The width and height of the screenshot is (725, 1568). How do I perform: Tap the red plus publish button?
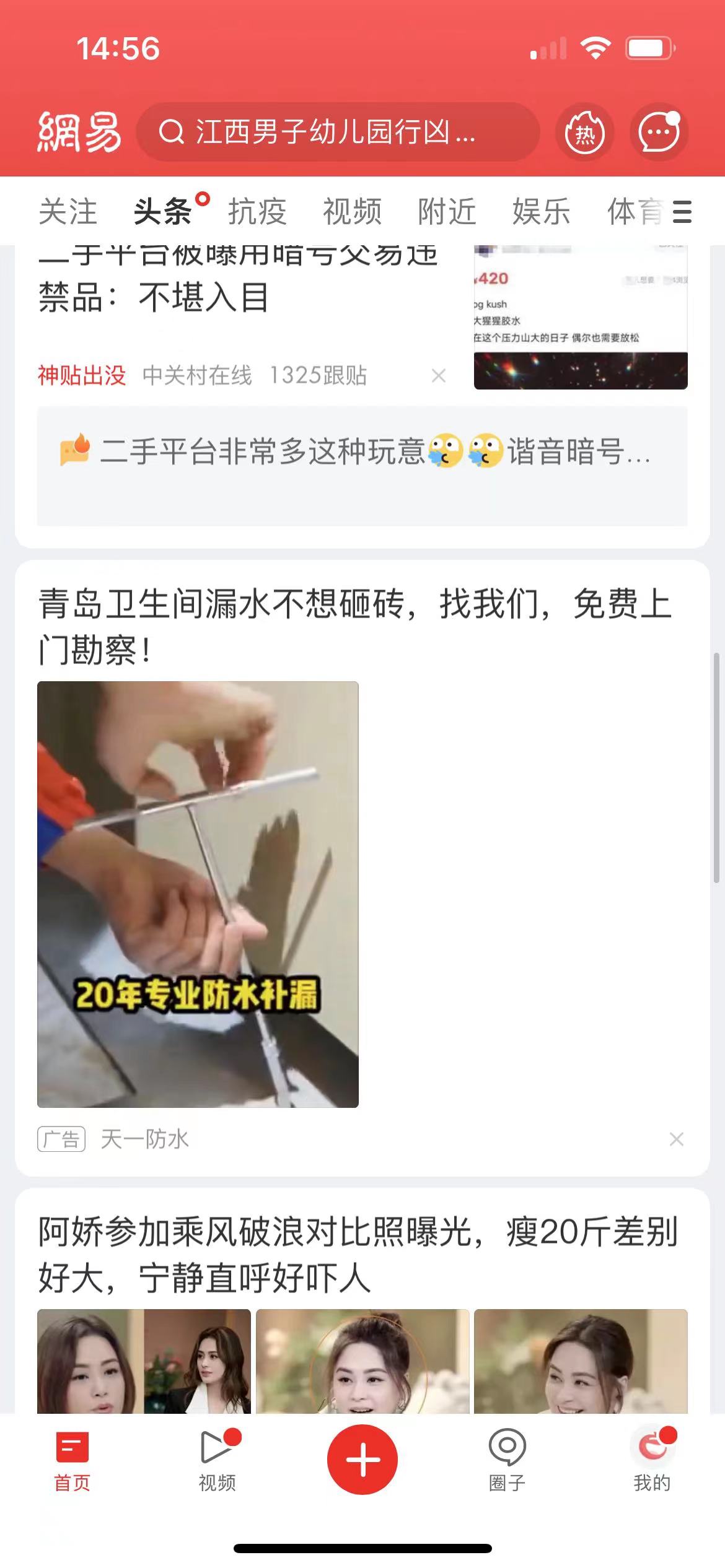click(362, 1460)
